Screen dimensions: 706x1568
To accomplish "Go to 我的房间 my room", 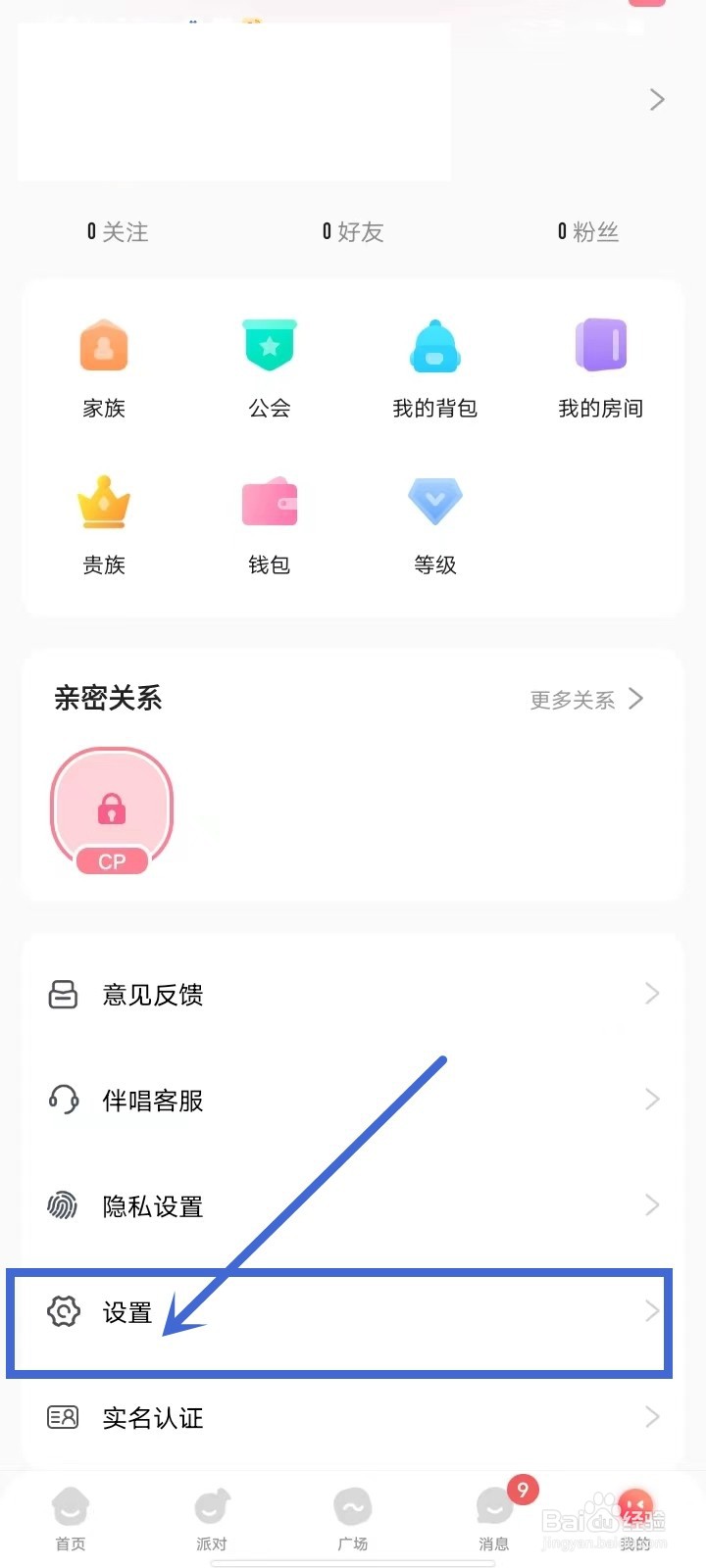I will (x=600, y=368).
